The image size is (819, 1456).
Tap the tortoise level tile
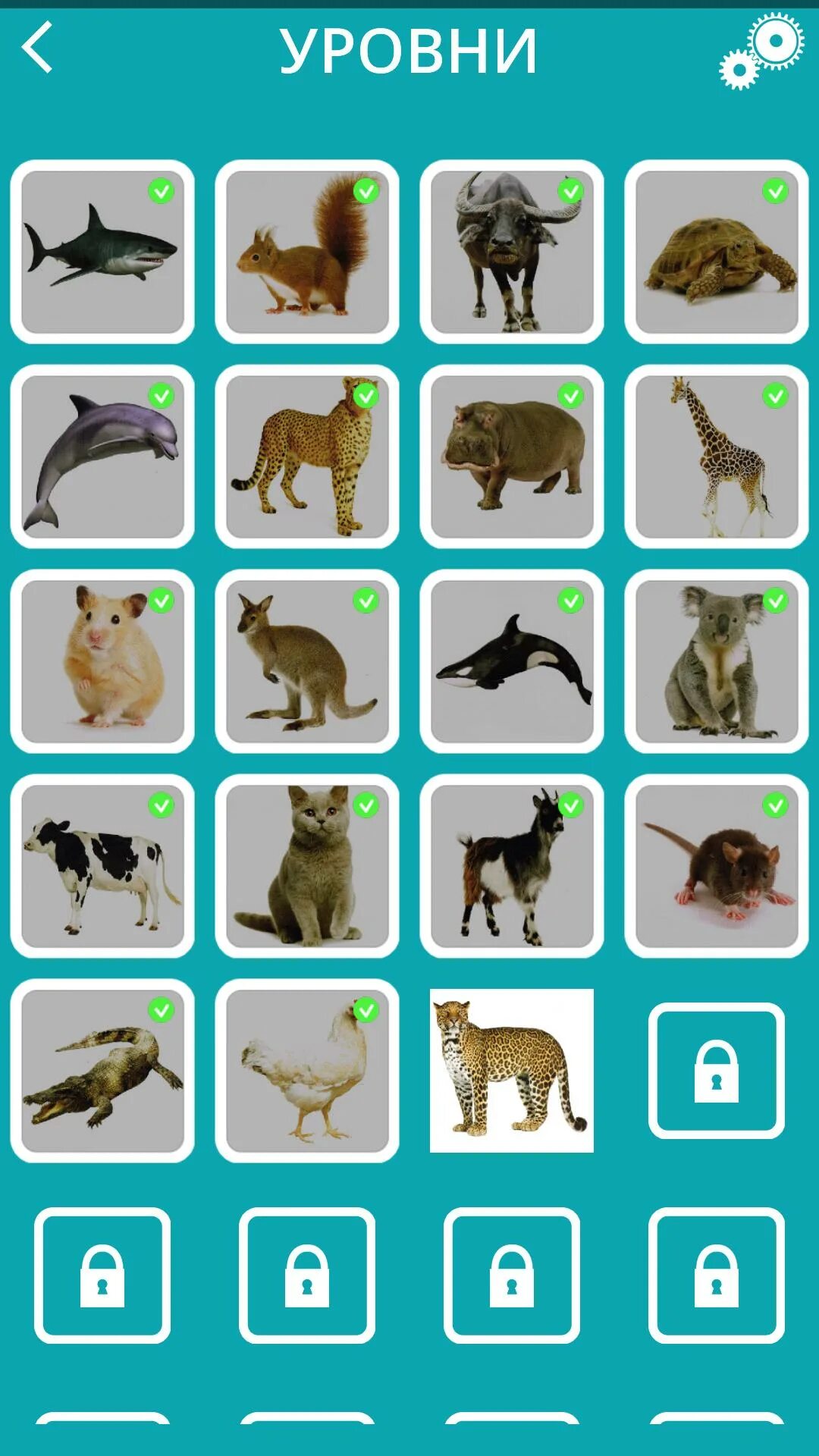pyautogui.click(x=717, y=252)
